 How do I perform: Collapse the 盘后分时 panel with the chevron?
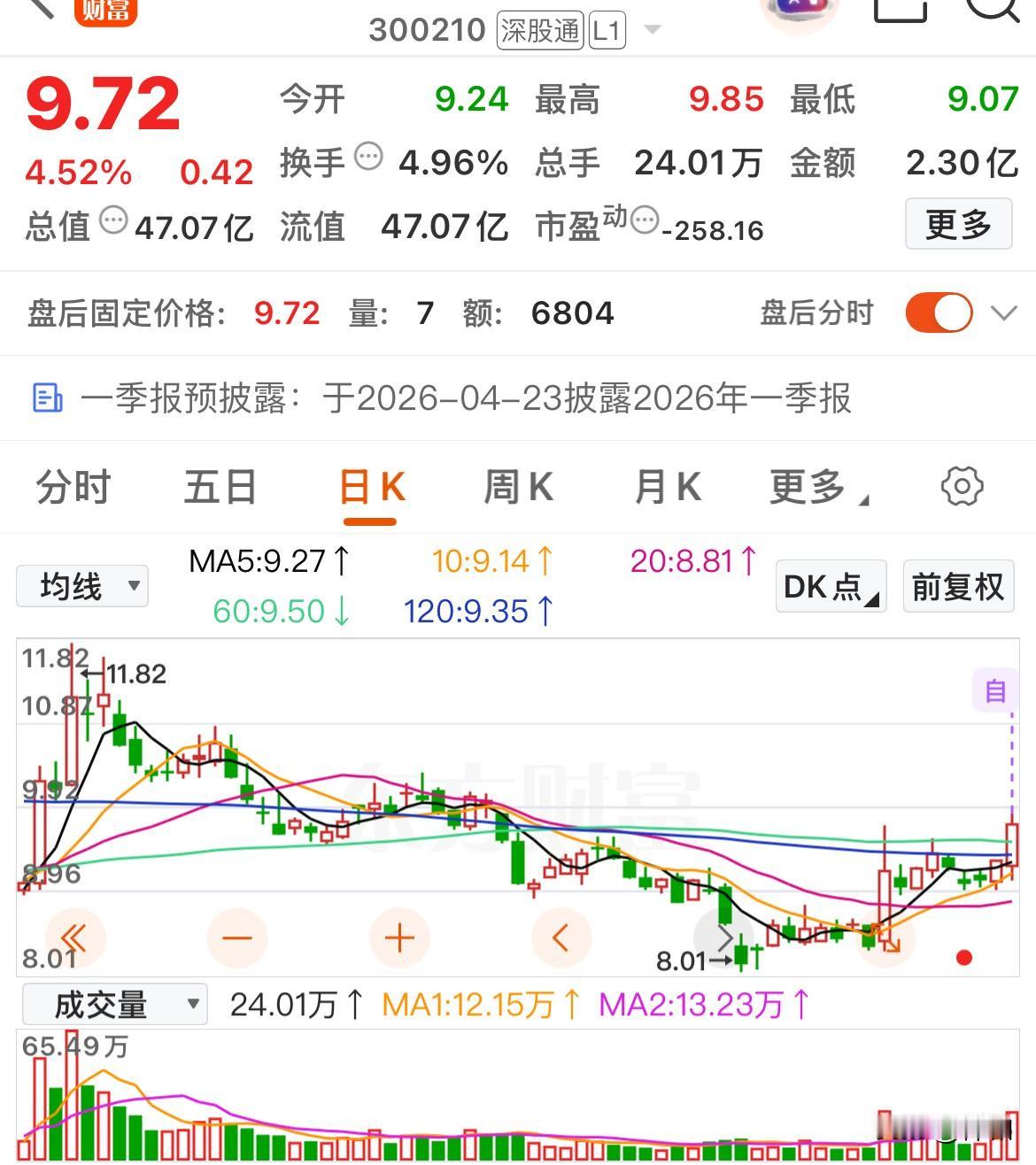click(x=1001, y=312)
